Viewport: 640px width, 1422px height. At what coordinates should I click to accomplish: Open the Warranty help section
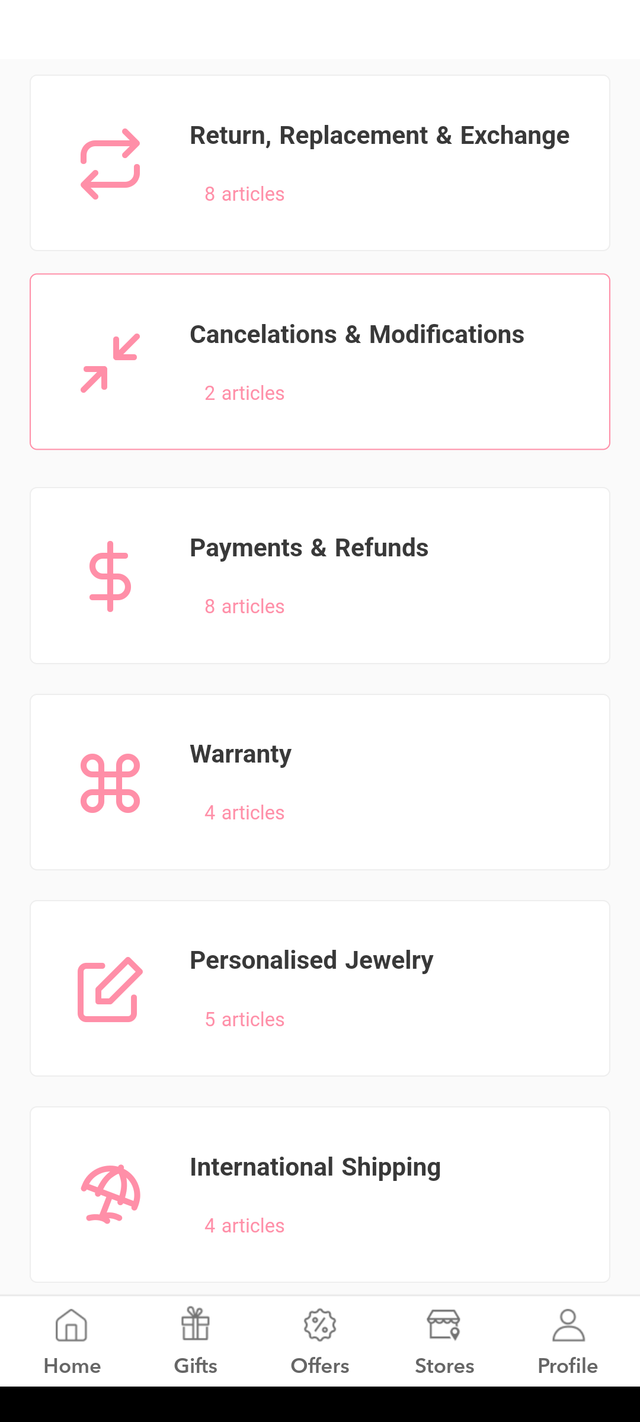tap(320, 782)
